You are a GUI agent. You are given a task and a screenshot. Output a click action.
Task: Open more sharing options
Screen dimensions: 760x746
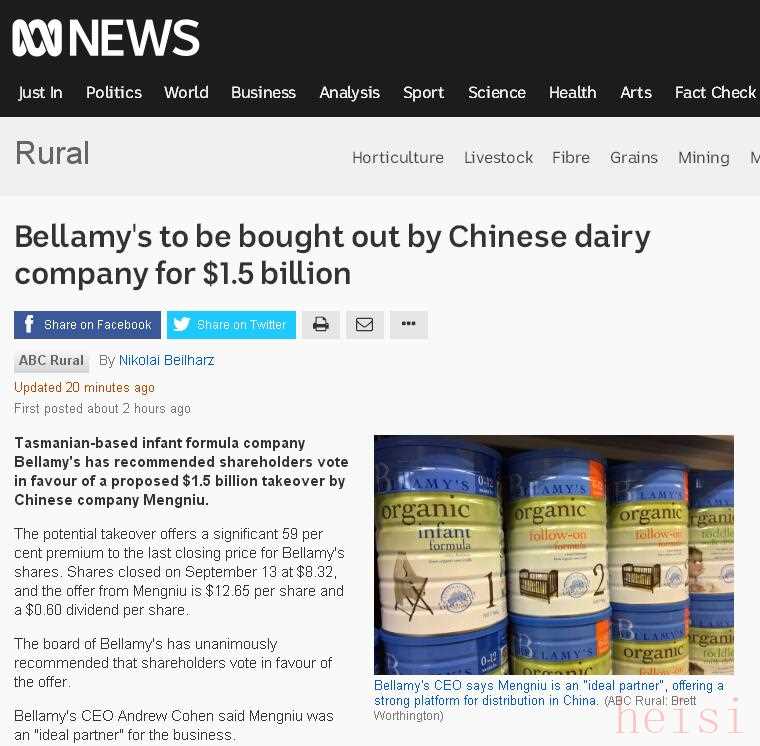(x=408, y=325)
